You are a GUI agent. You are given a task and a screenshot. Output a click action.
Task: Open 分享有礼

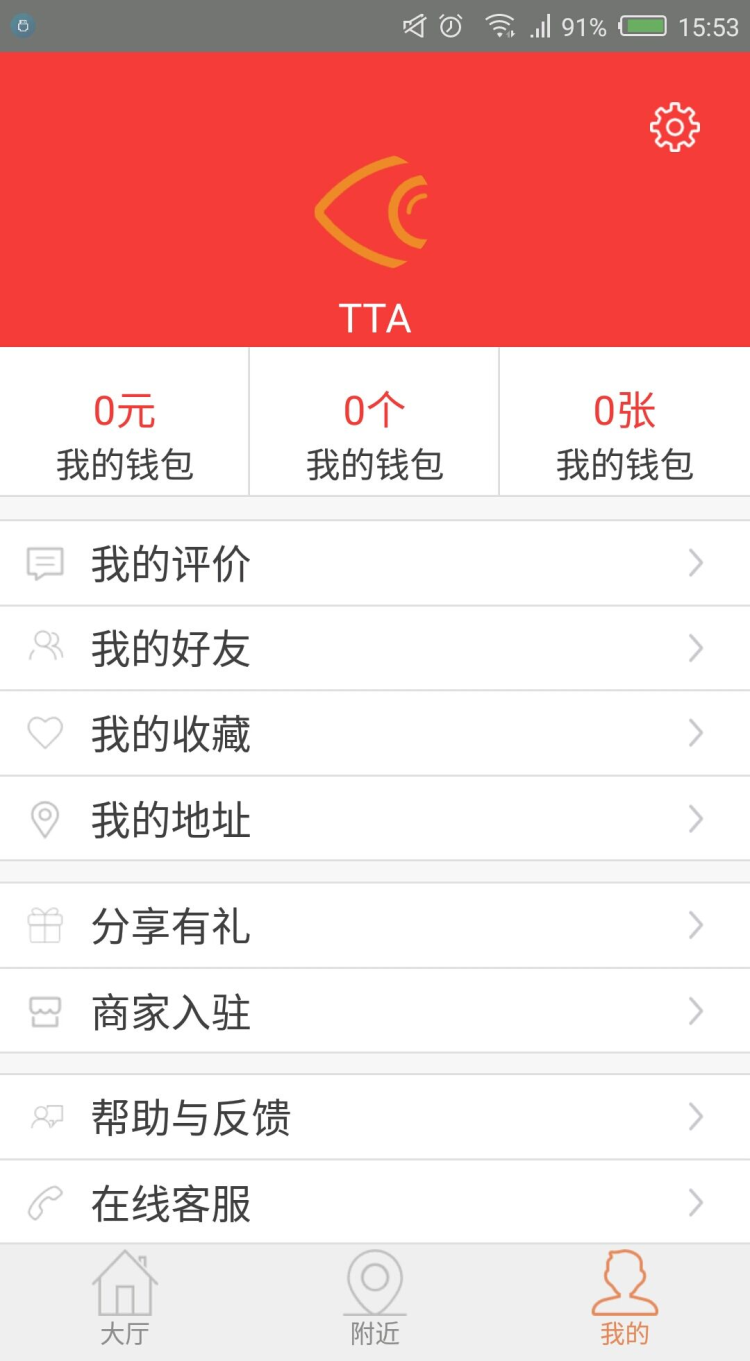click(x=374, y=926)
